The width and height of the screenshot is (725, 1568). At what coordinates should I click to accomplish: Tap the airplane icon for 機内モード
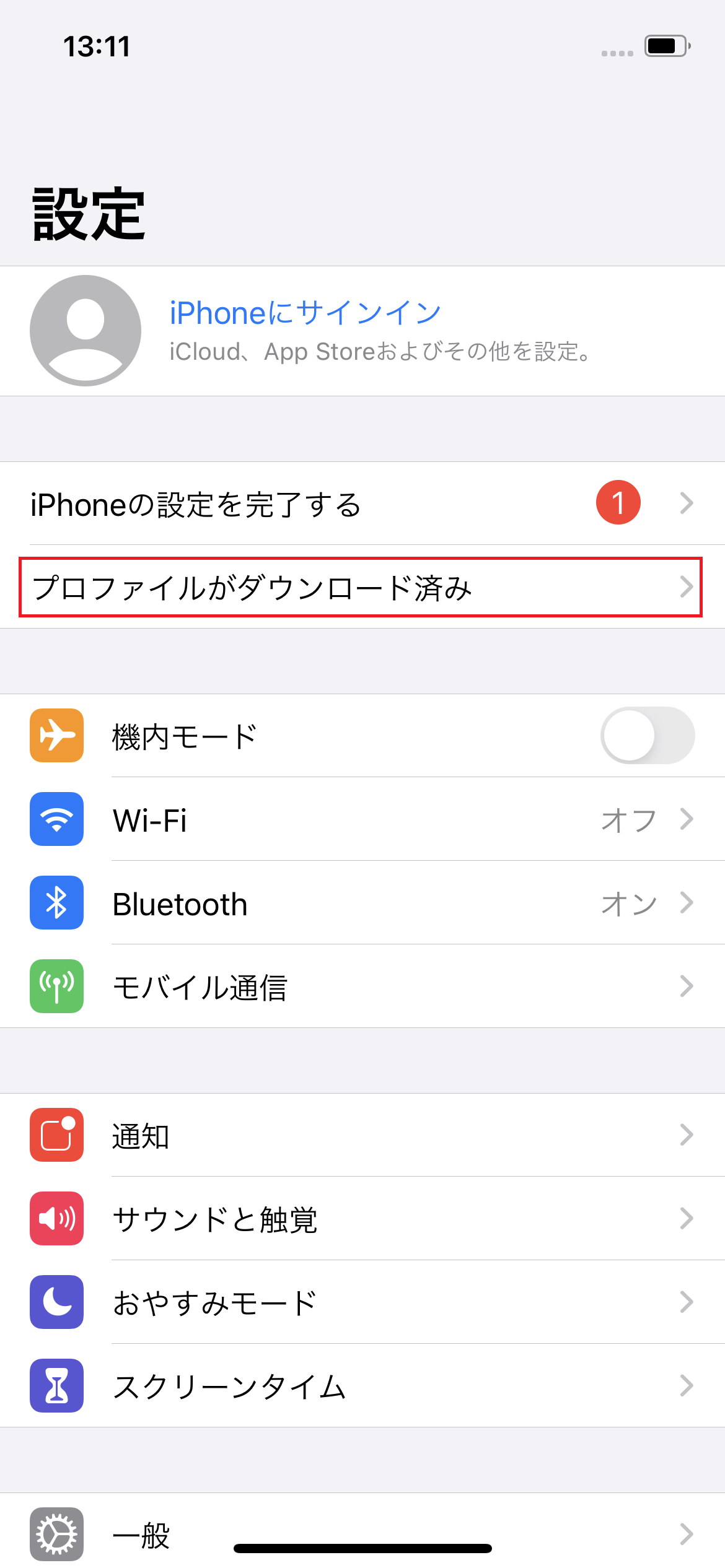coord(56,737)
